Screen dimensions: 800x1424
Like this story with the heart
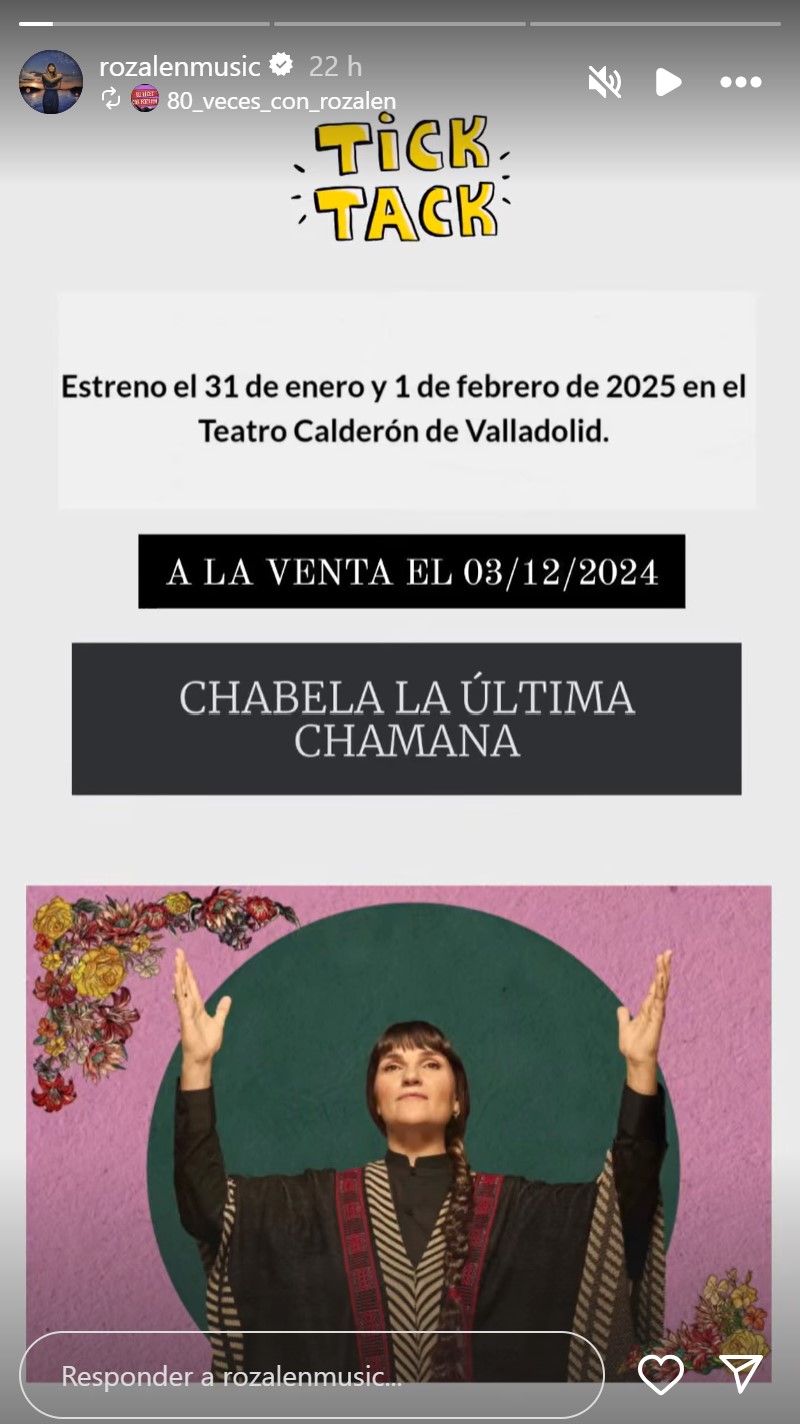coord(661,1375)
